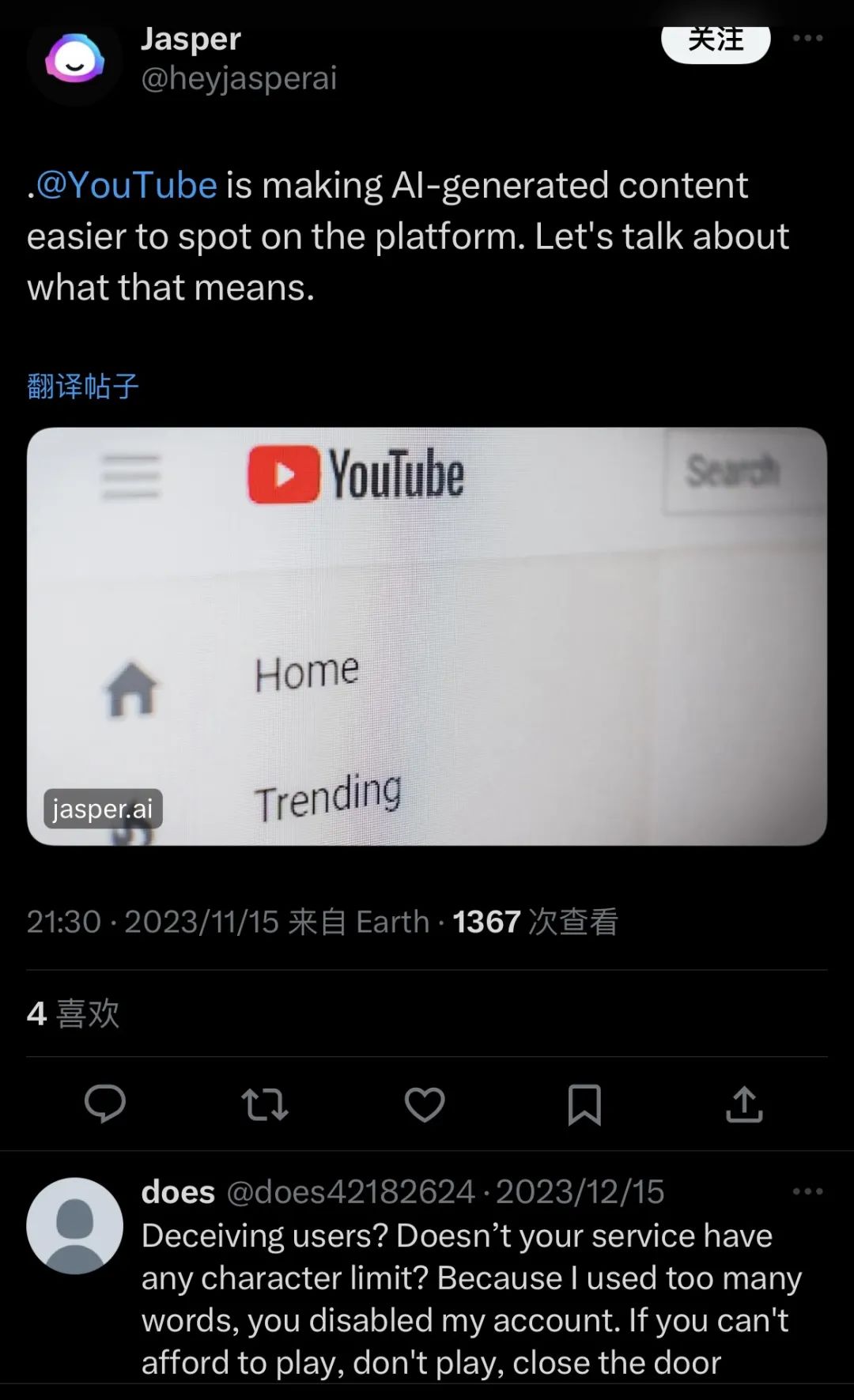Reply to Jasper's post
This screenshot has width=854, height=1400.
[x=105, y=1104]
